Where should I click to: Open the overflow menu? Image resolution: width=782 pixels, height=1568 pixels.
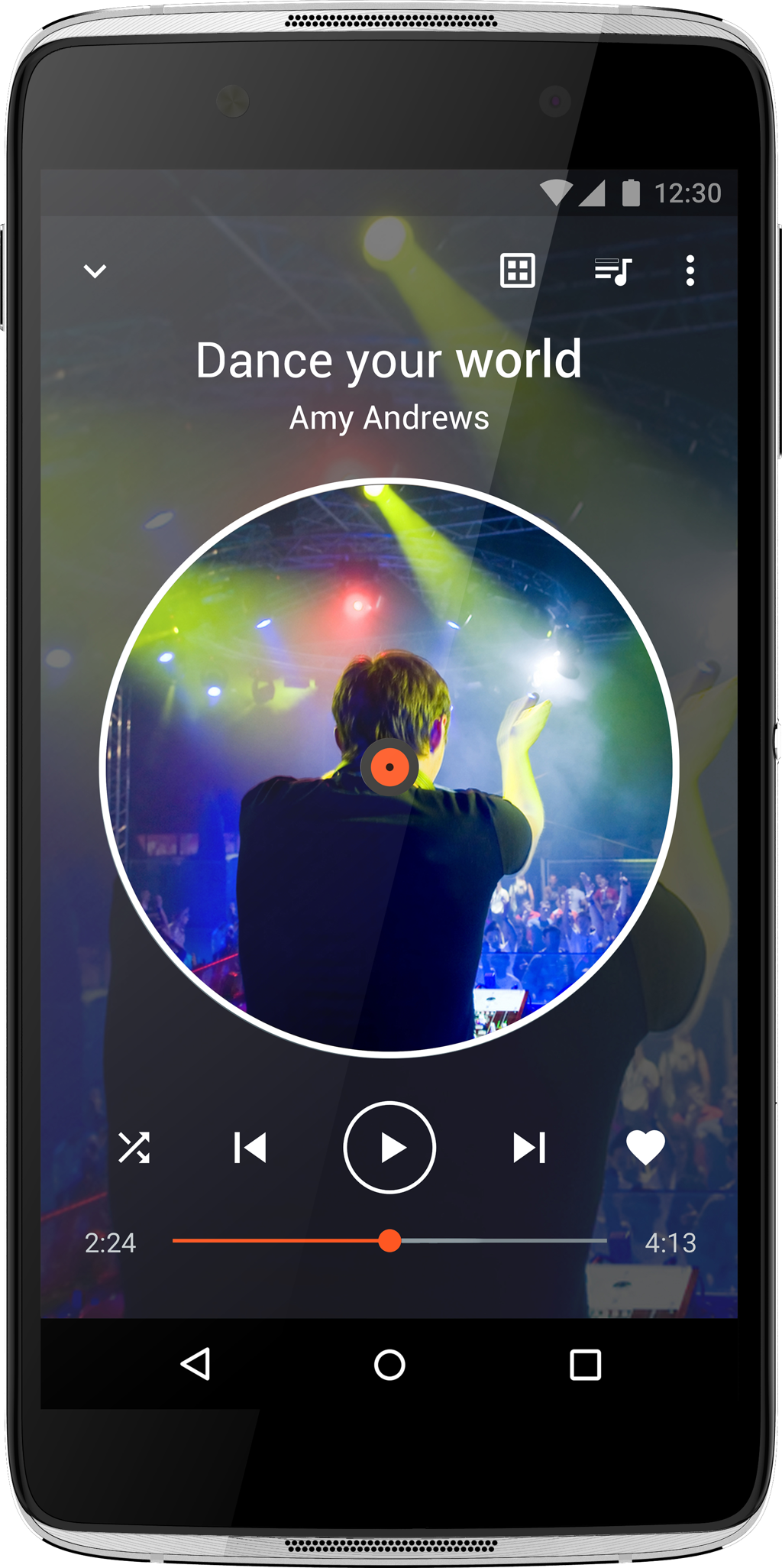click(690, 271)
